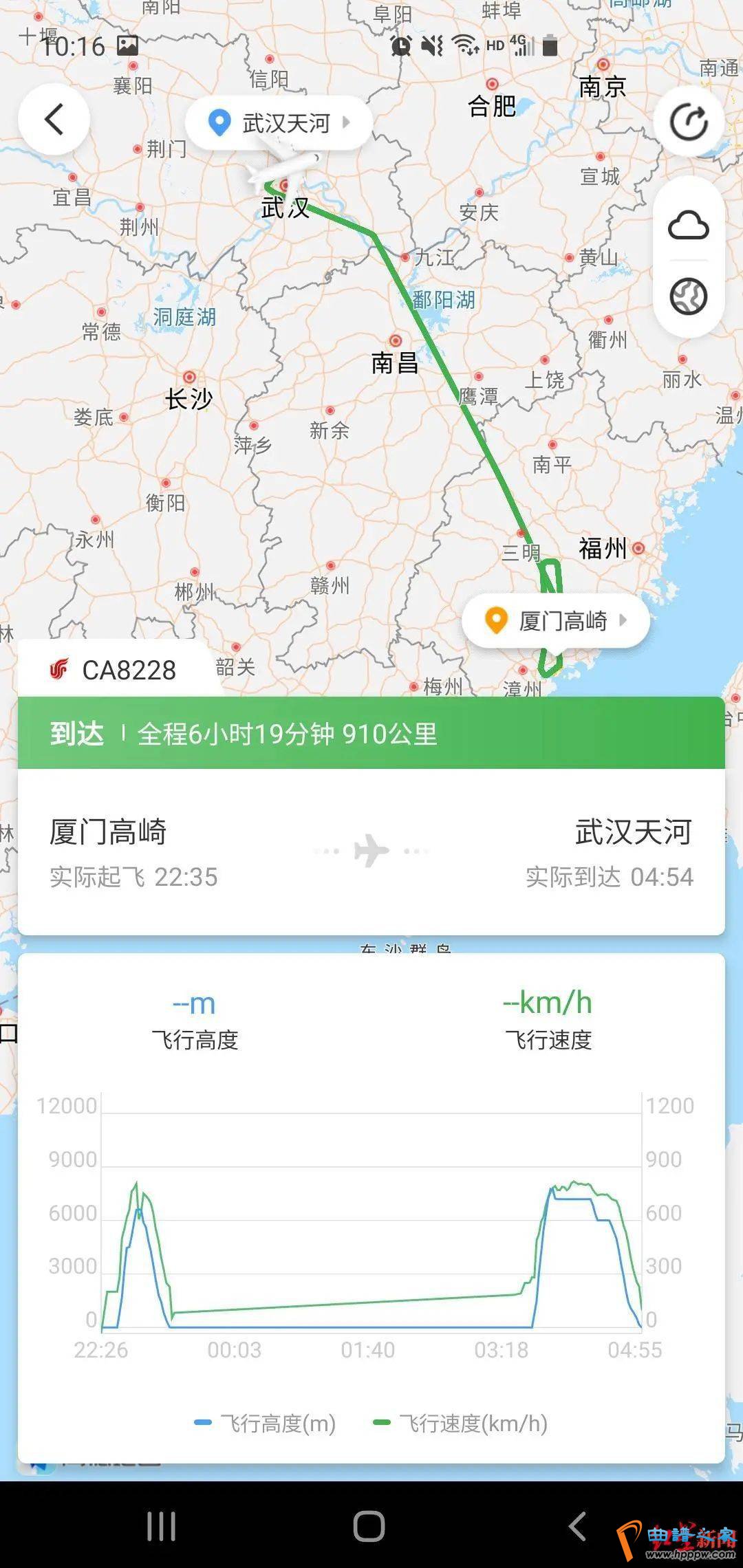Go back using the top-left arrow
The image size is (743, 1568).
click(54, 119)
